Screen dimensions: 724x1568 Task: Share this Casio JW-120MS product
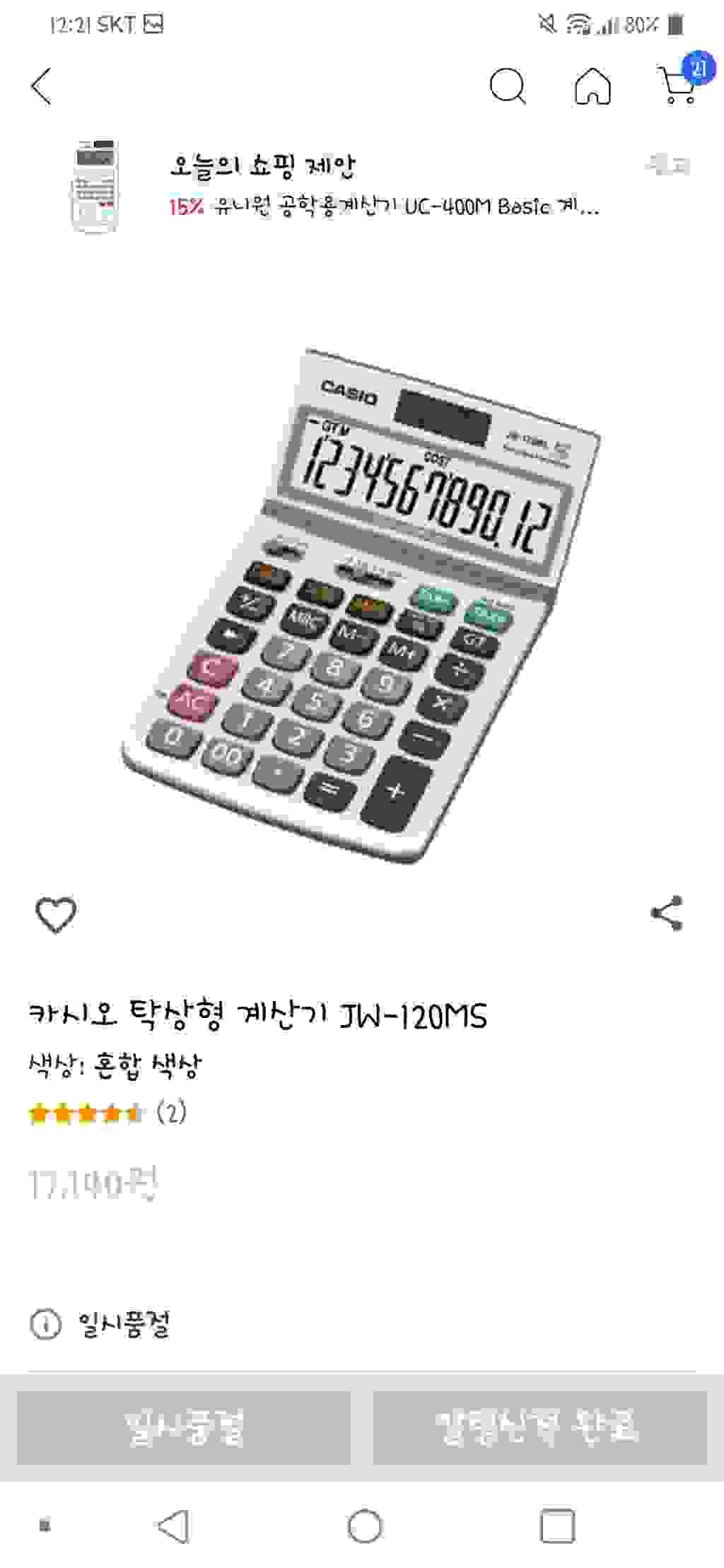667,913
